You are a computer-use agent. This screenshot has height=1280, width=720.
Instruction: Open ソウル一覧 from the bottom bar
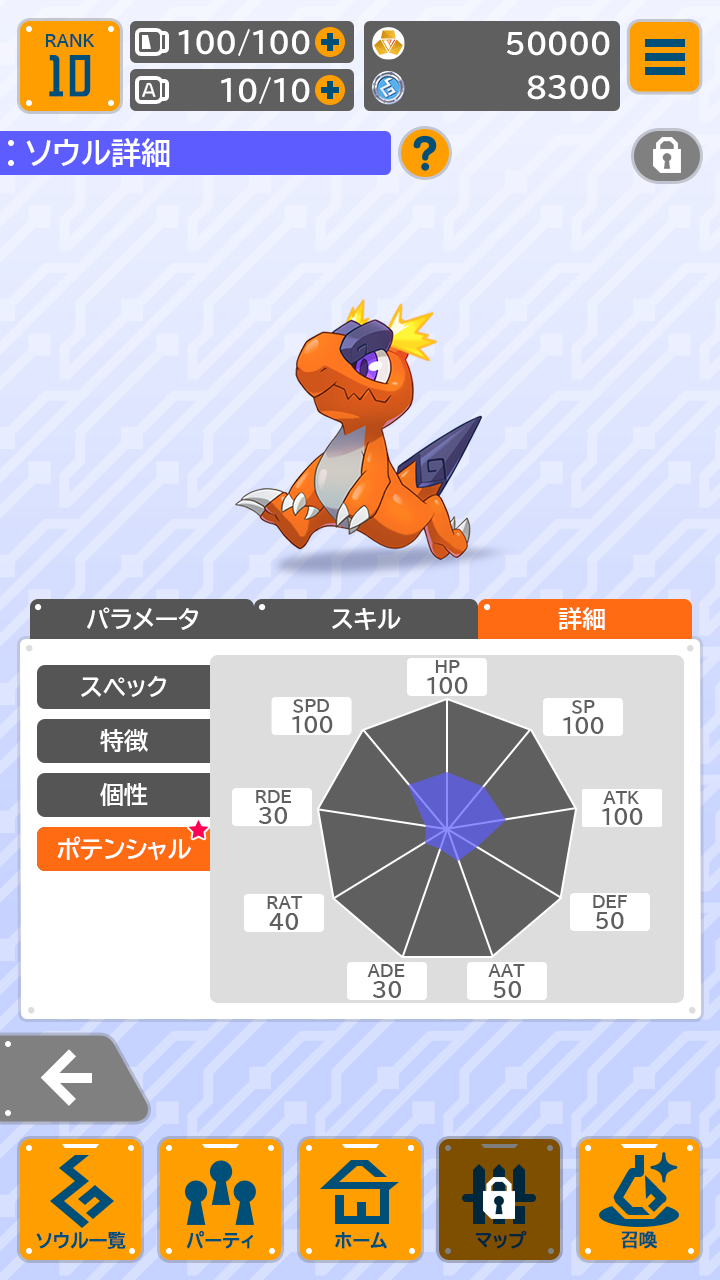(x=81, y=1199)
